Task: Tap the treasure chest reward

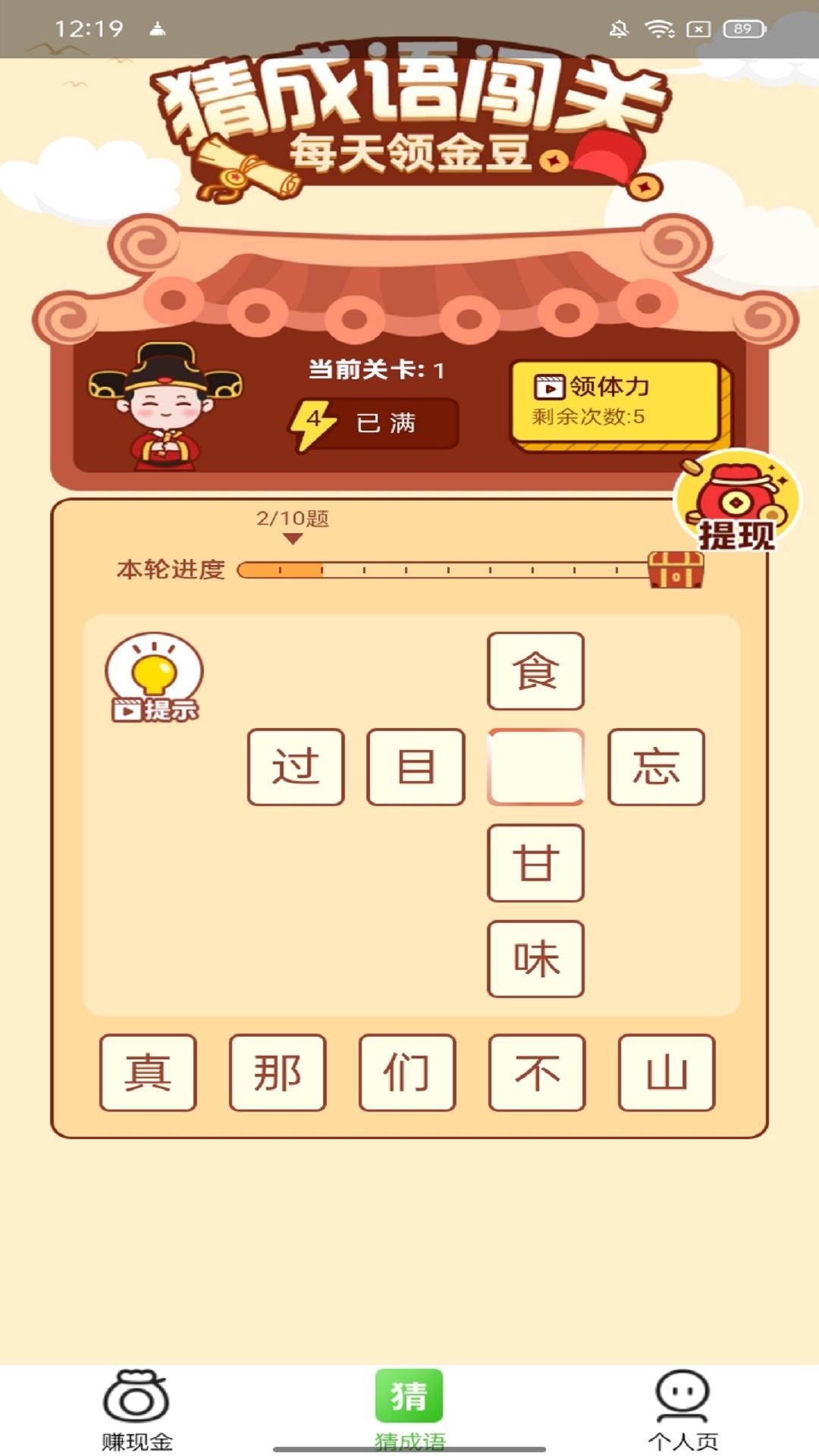Action: tap(676, 570)
